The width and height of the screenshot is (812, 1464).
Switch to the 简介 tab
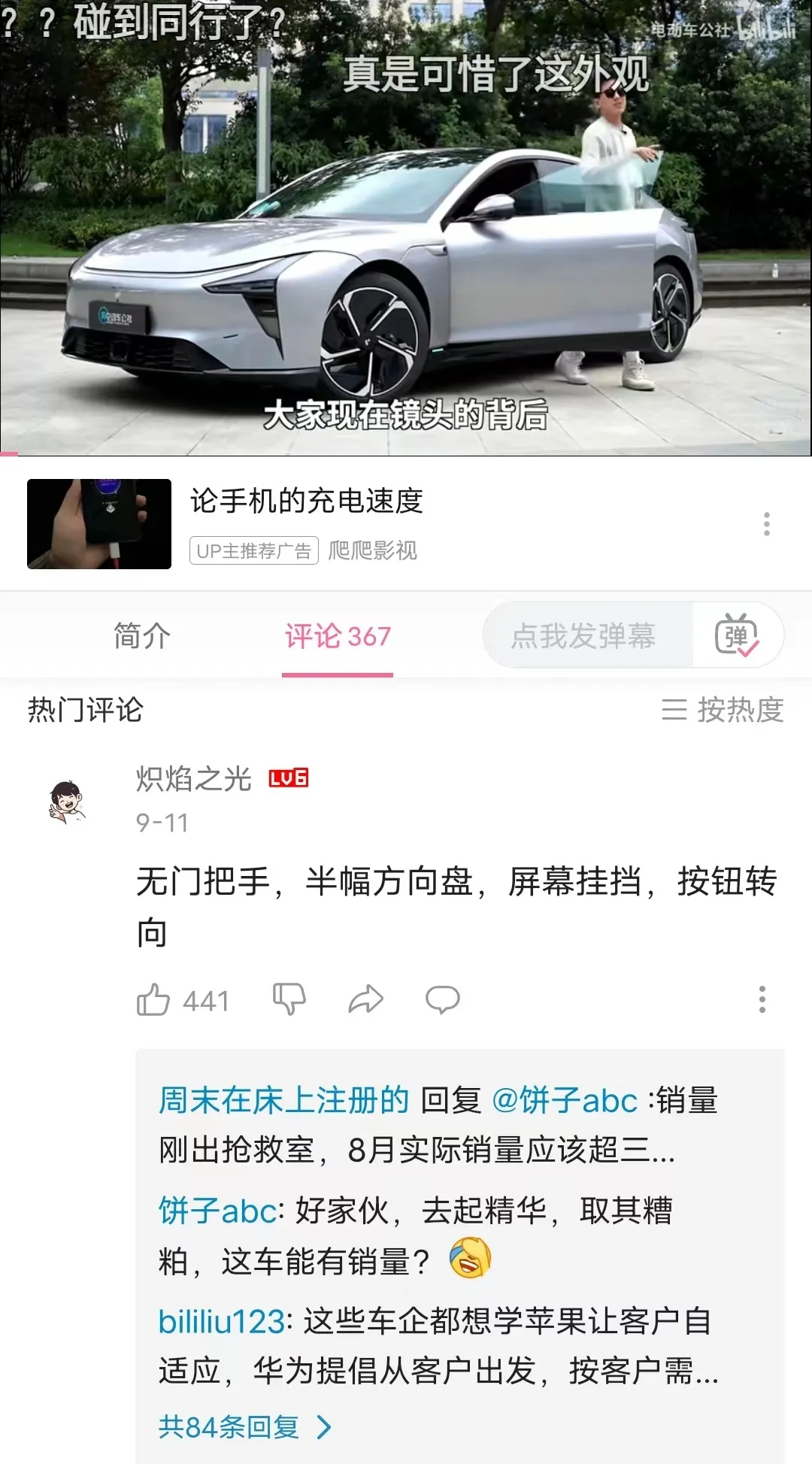pyautogui.click(x=141, y=635)
